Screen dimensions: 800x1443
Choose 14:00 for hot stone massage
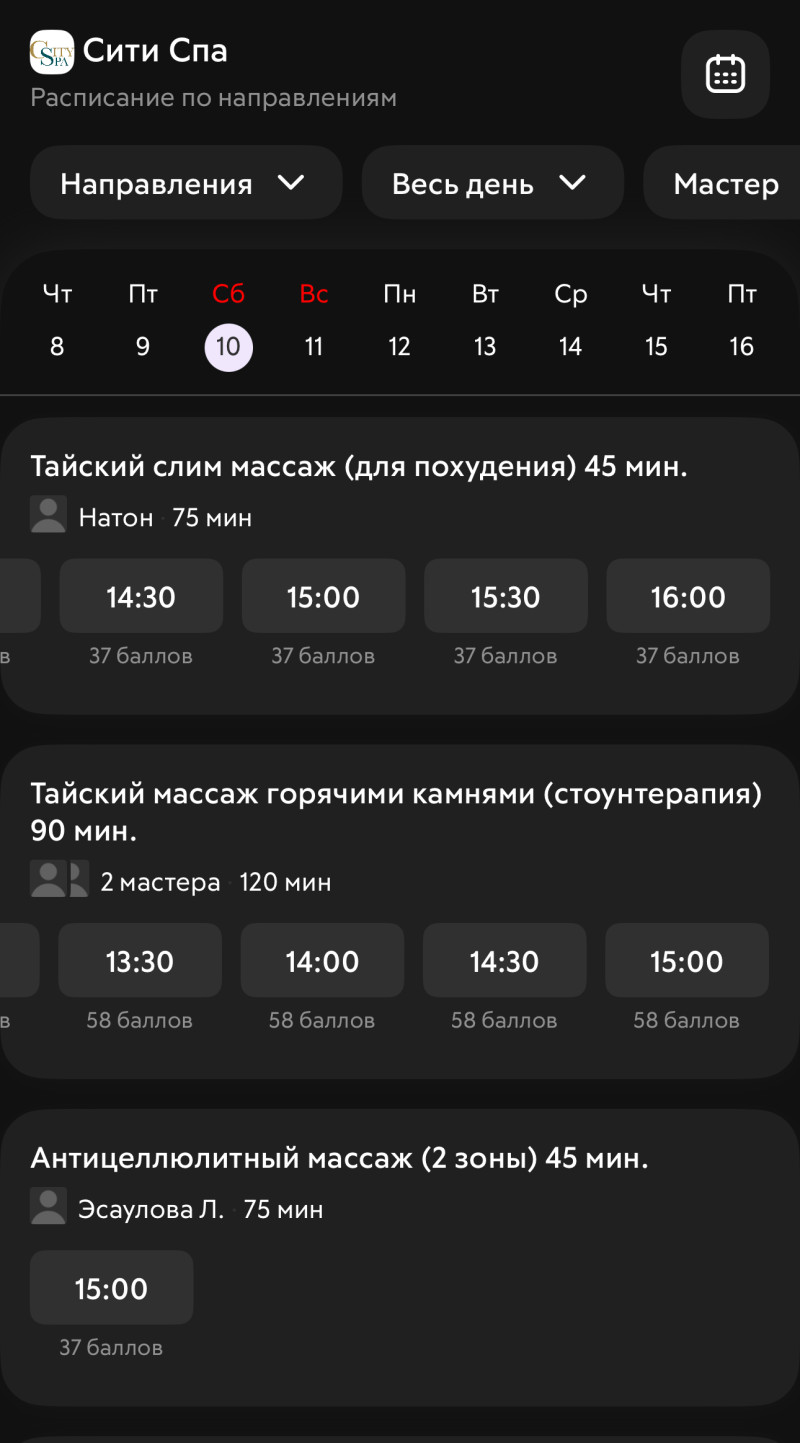[322, 961]
